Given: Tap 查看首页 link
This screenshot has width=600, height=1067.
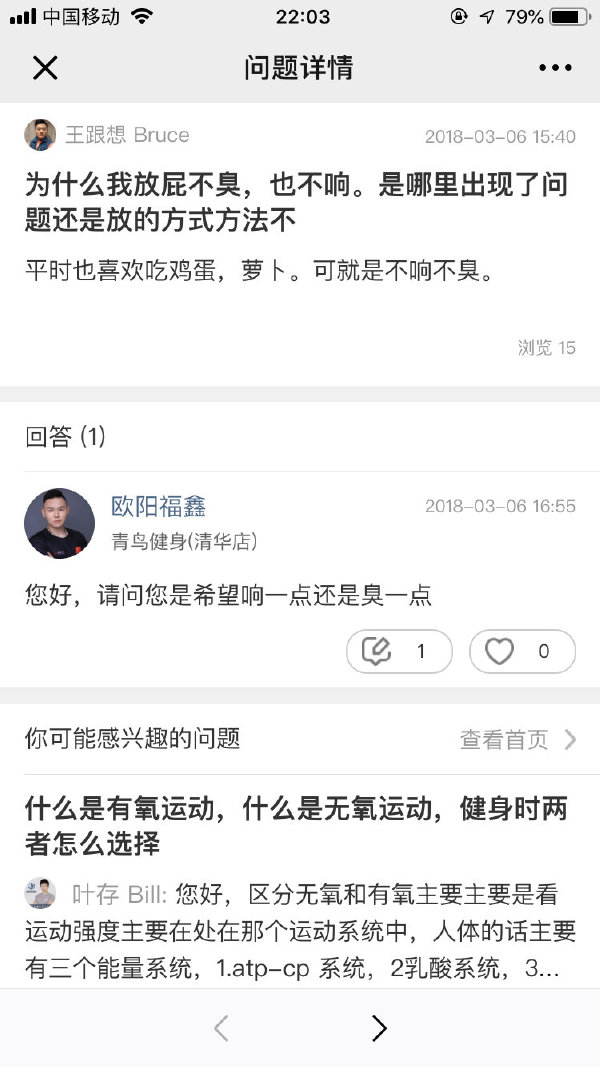Looking at the screenshot, I should 517,740.
